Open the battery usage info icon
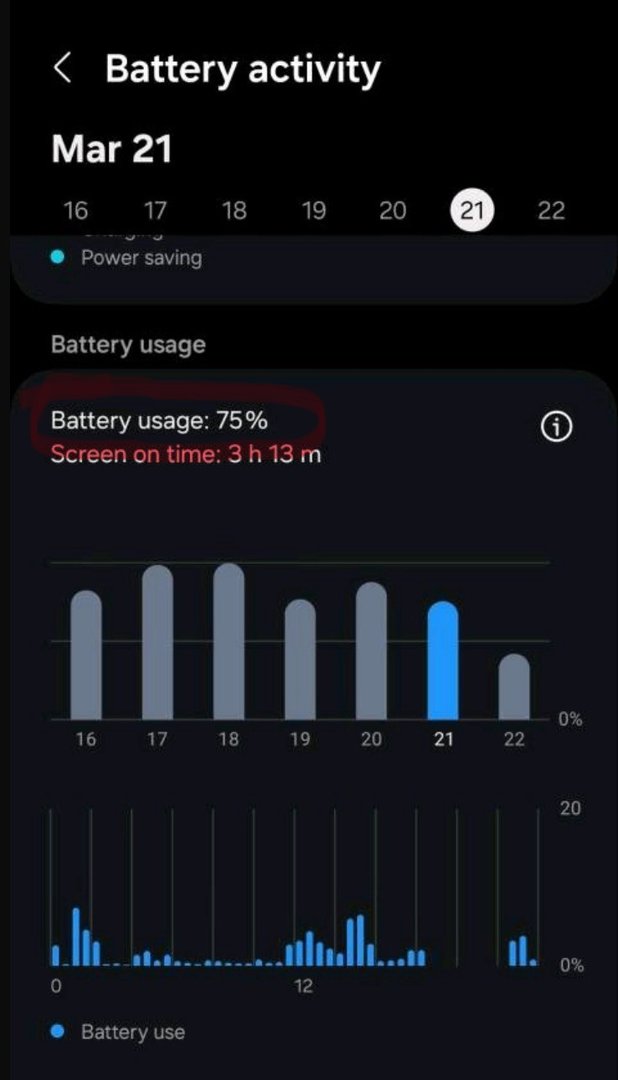Screen dimensions: 618x1080 click(x=556, y=427)
